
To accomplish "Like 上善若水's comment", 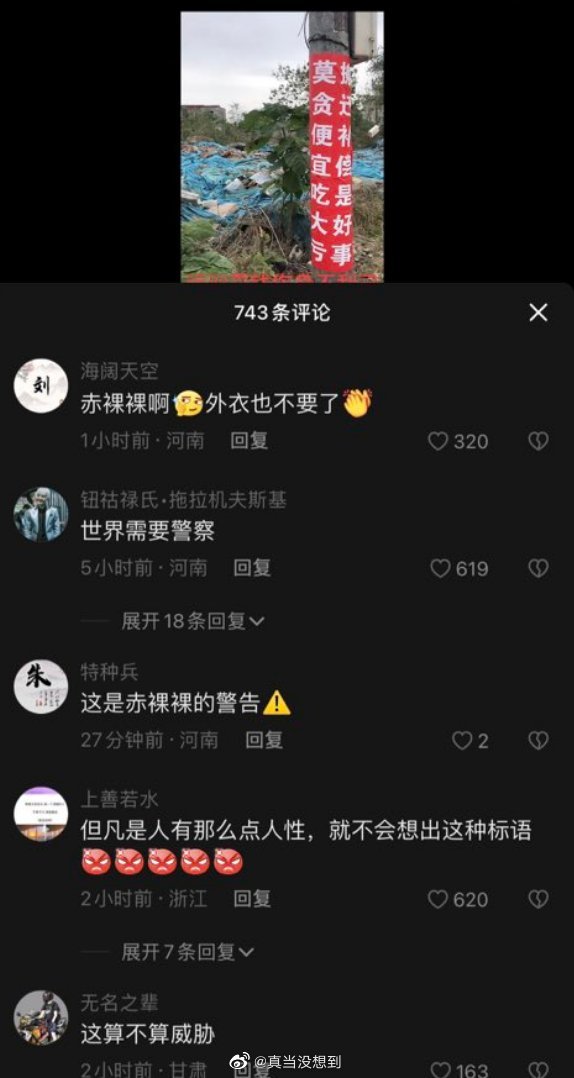I will tap(458, 899).
